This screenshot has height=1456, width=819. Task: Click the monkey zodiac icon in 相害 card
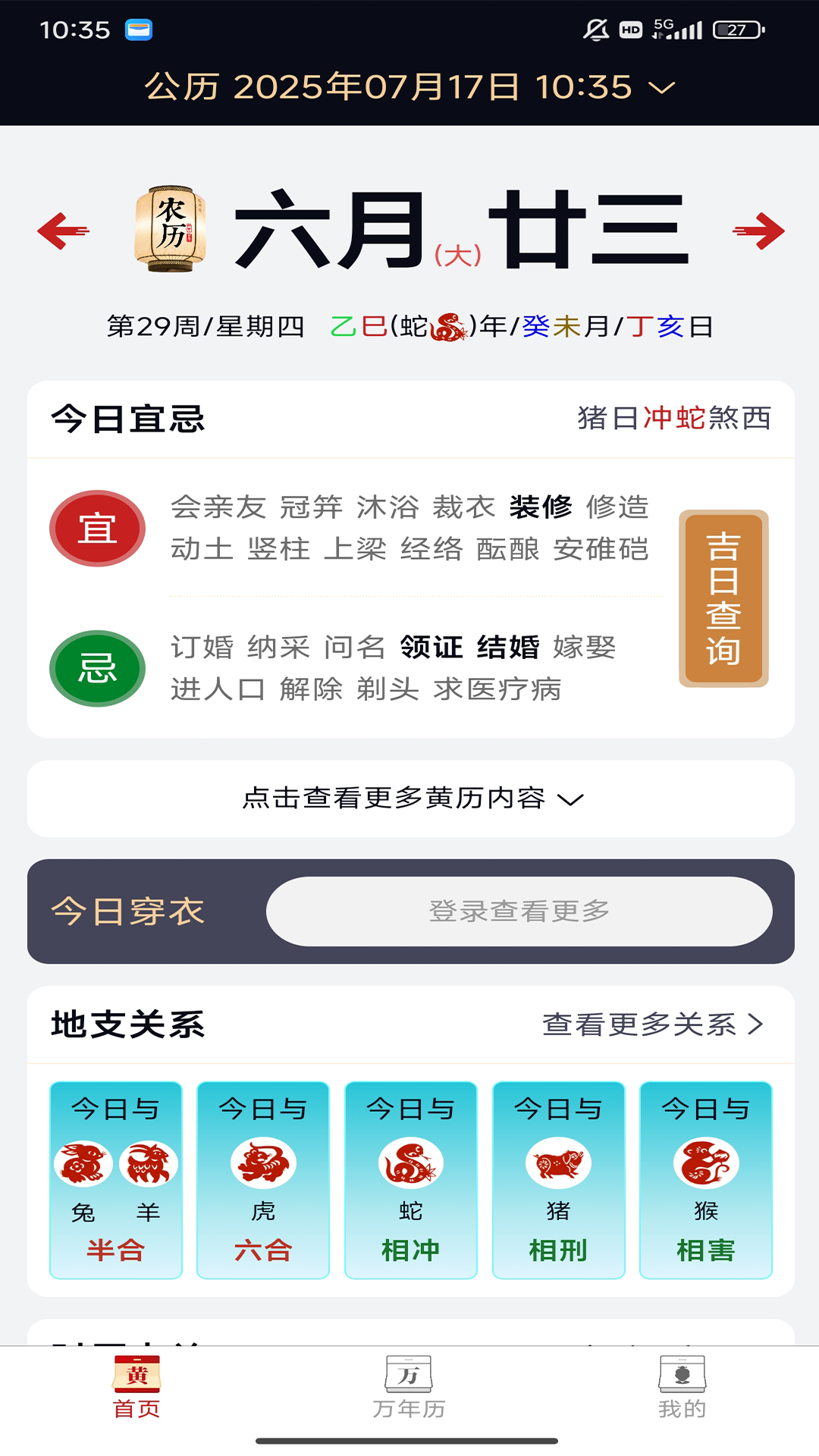[x=706, y=1164]
